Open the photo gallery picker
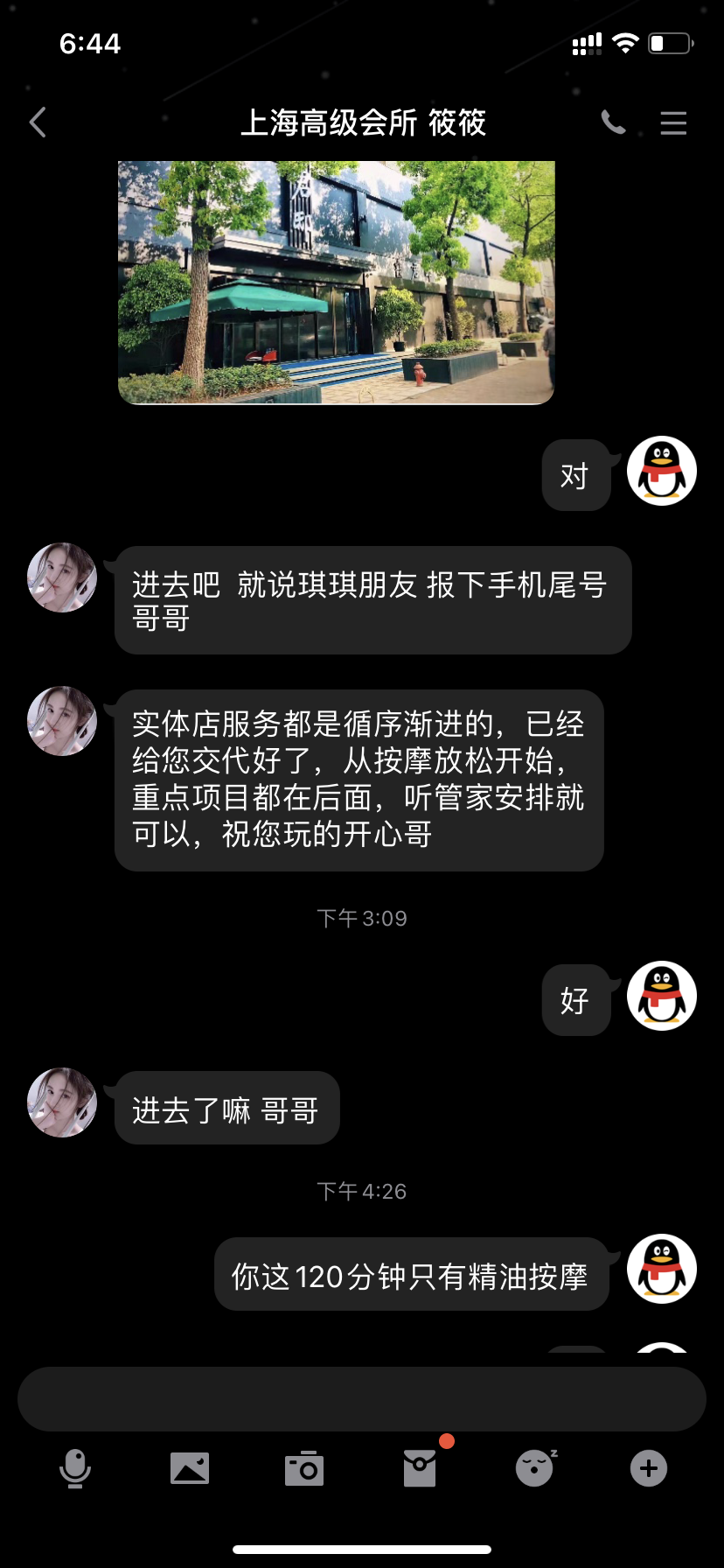724x1568 pixels. (x=190, y=1469)
